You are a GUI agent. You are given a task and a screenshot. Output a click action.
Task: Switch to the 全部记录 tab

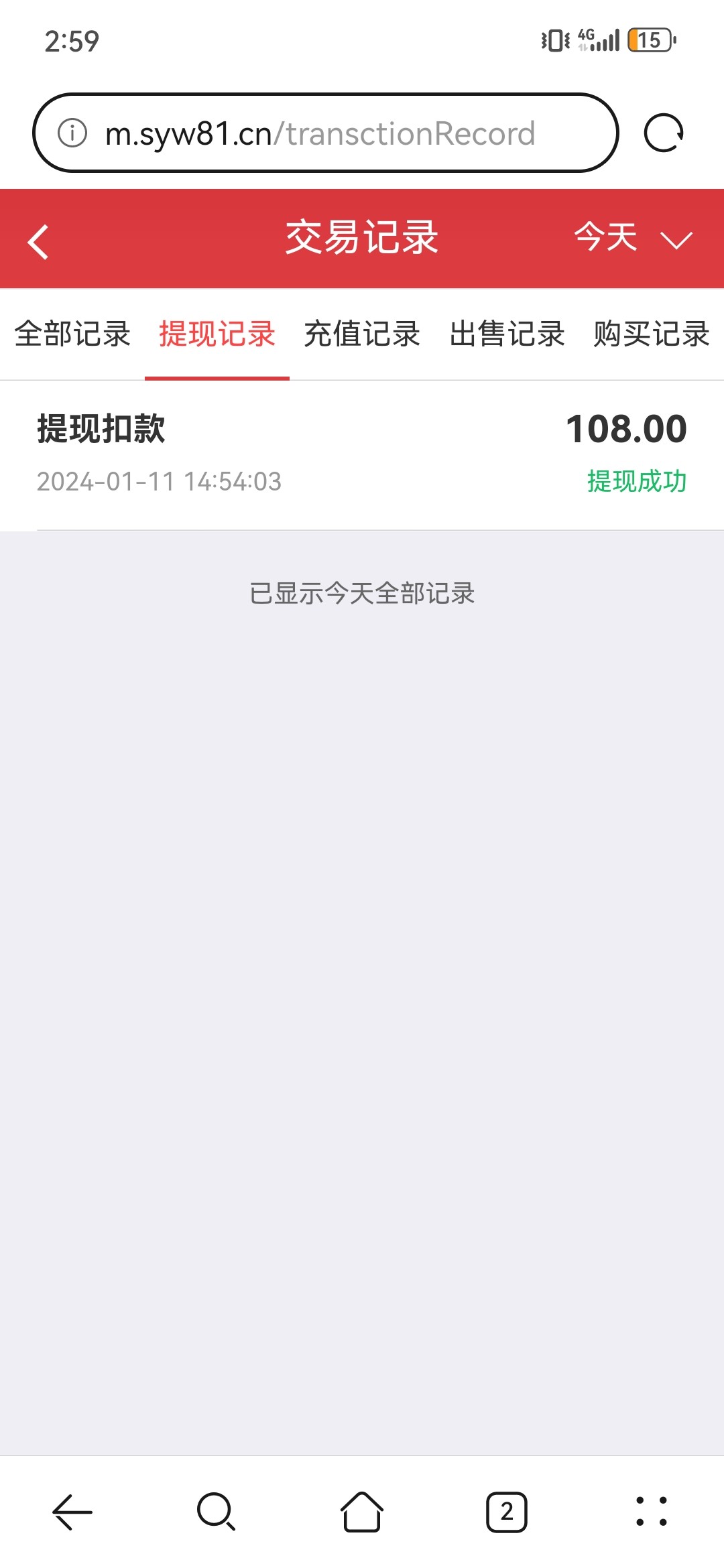[72, 335]
